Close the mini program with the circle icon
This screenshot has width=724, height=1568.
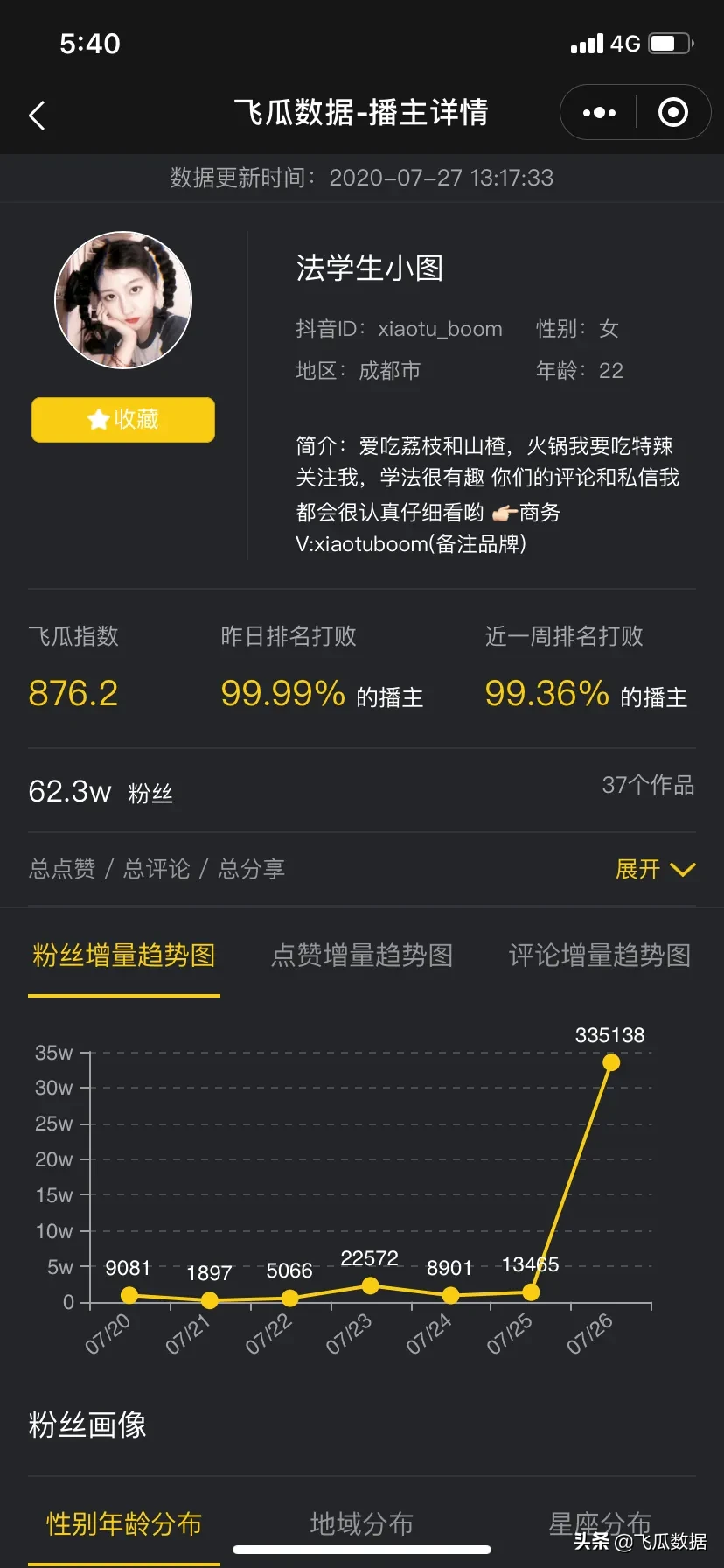click(x=672, y=113)
